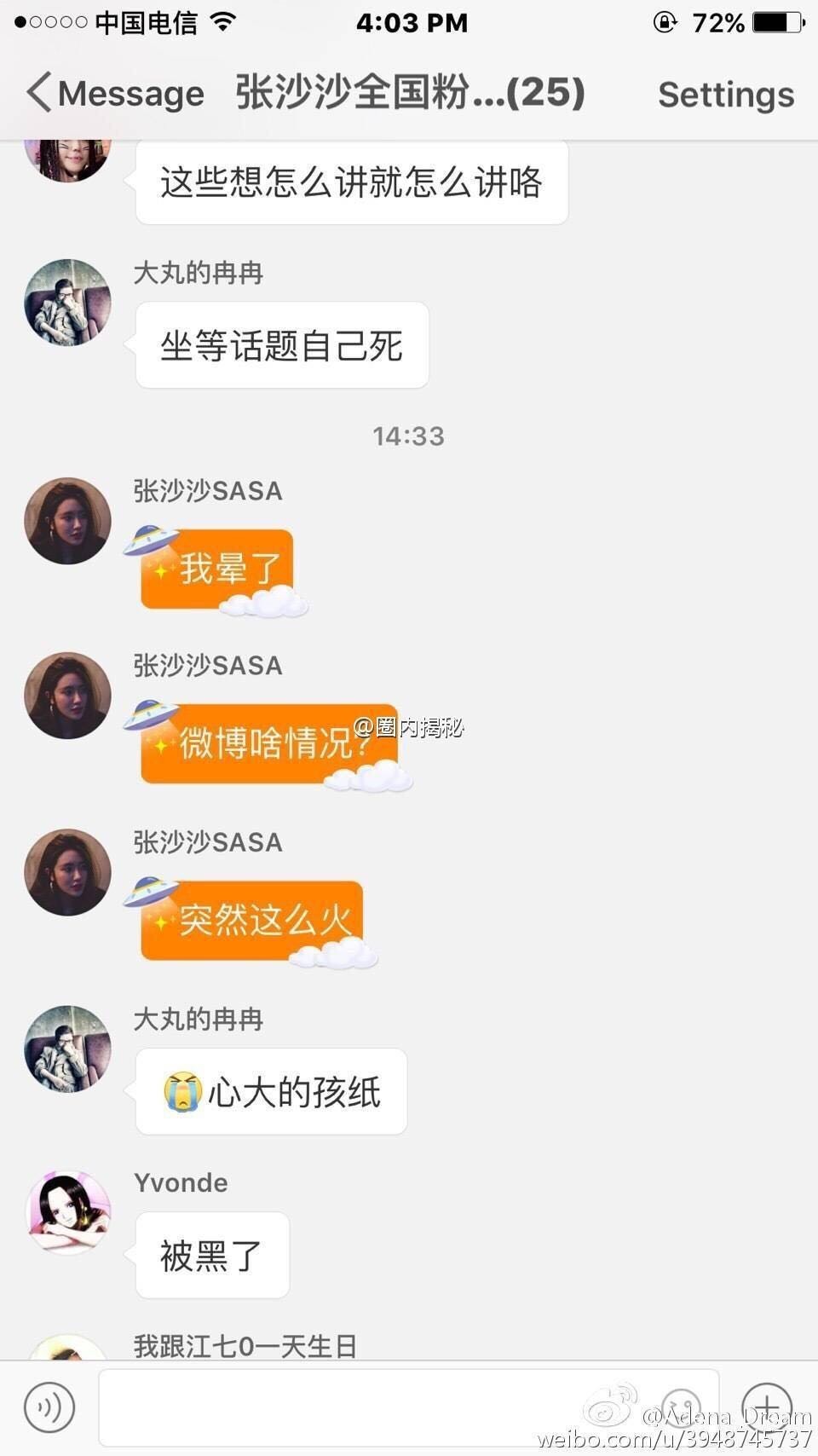
Task: Tap the back chevron in the navigation bar
Action: pyautogui.click(x=38, y=92)
